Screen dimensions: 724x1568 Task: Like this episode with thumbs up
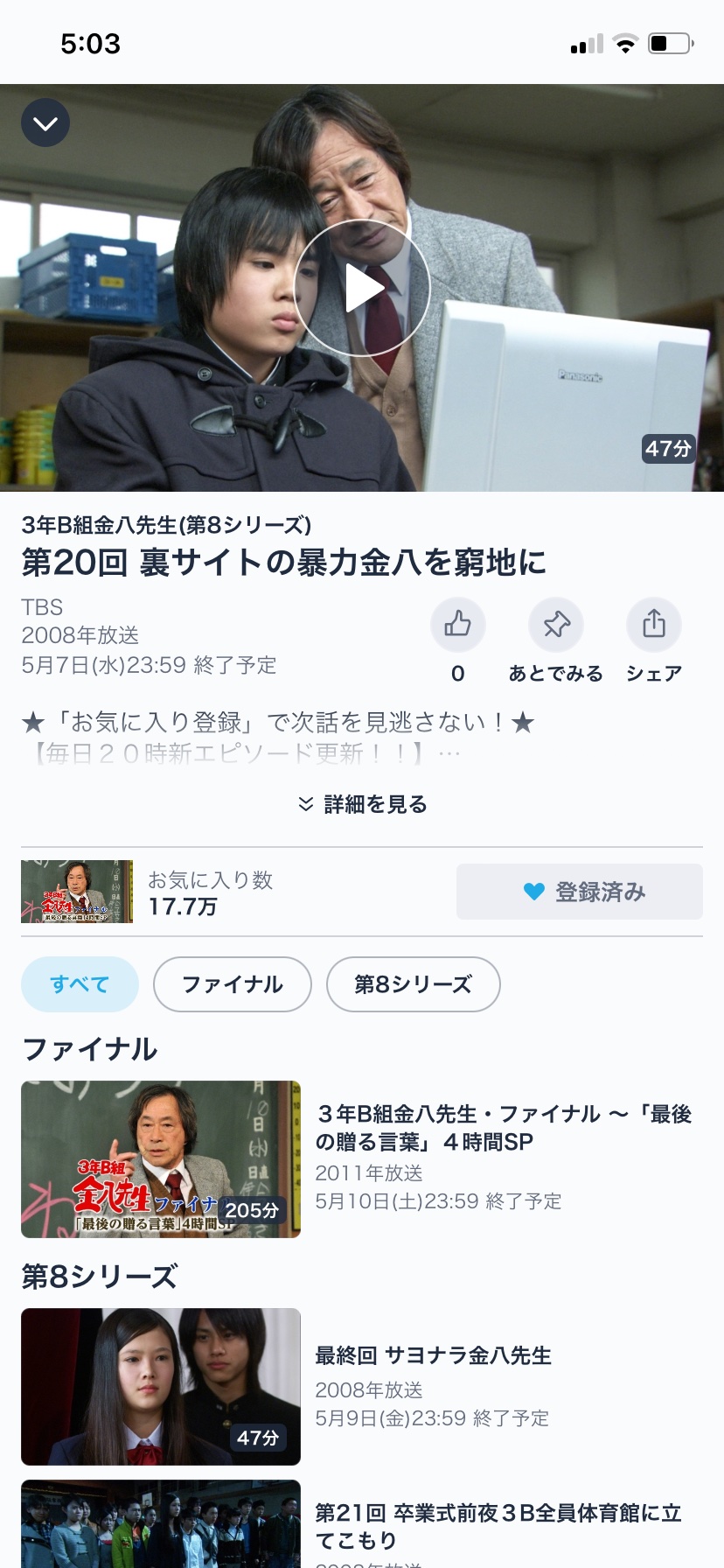point(457,625)
